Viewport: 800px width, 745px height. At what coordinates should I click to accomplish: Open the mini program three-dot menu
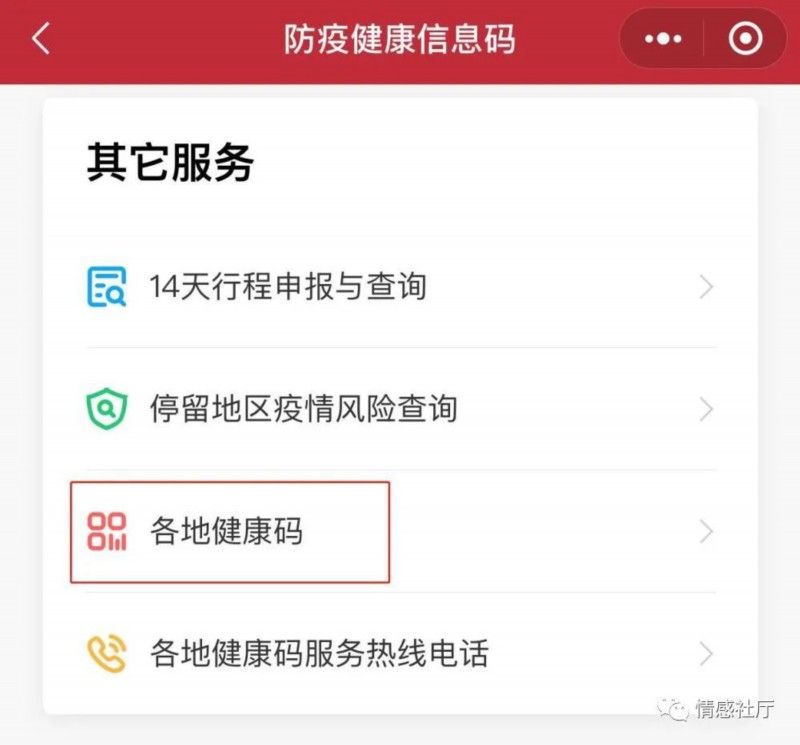[663, 40]
